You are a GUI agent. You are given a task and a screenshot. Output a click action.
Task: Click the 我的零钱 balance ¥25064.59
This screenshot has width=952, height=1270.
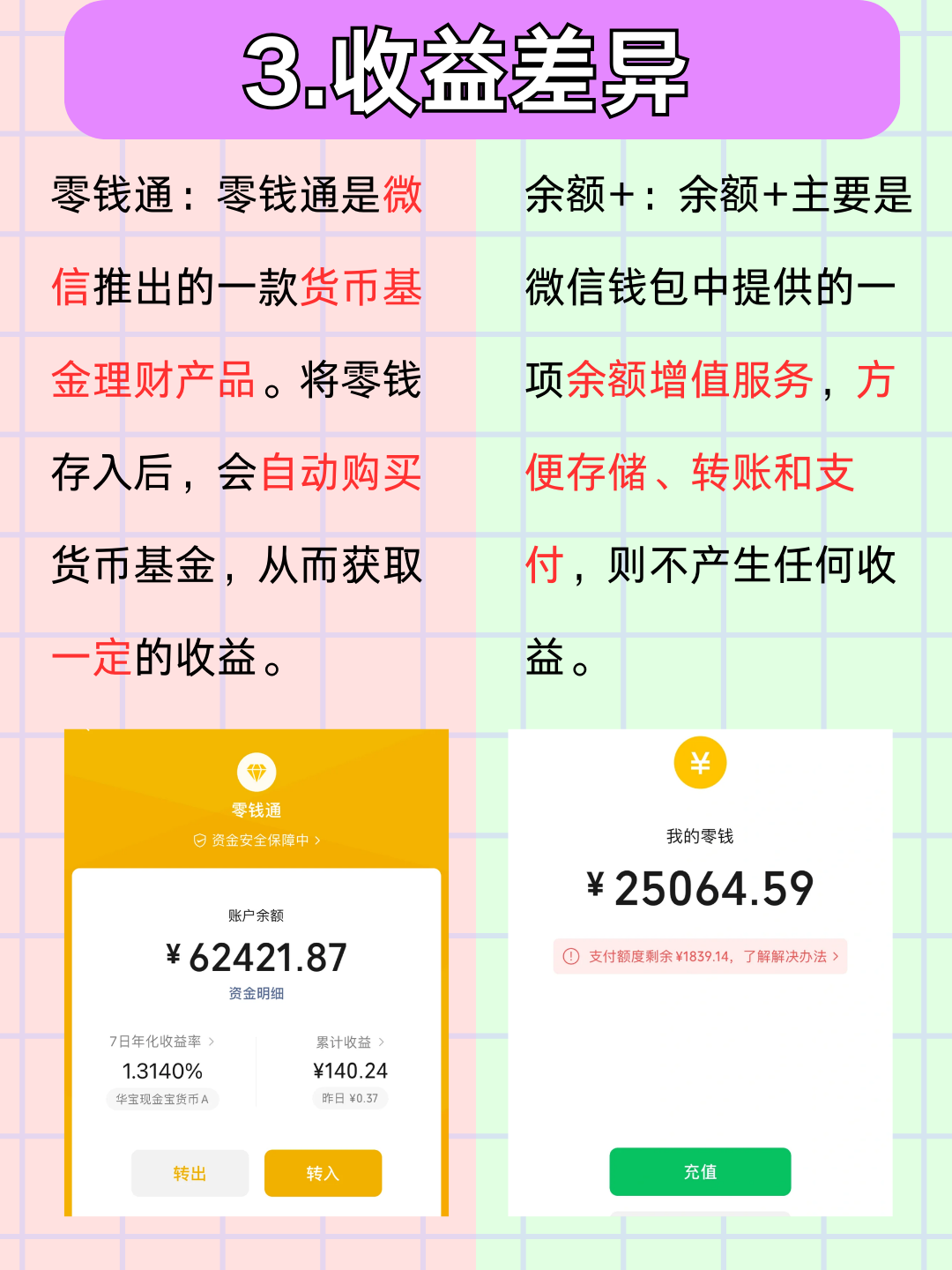pyautogui.click(x=699, y=889)
